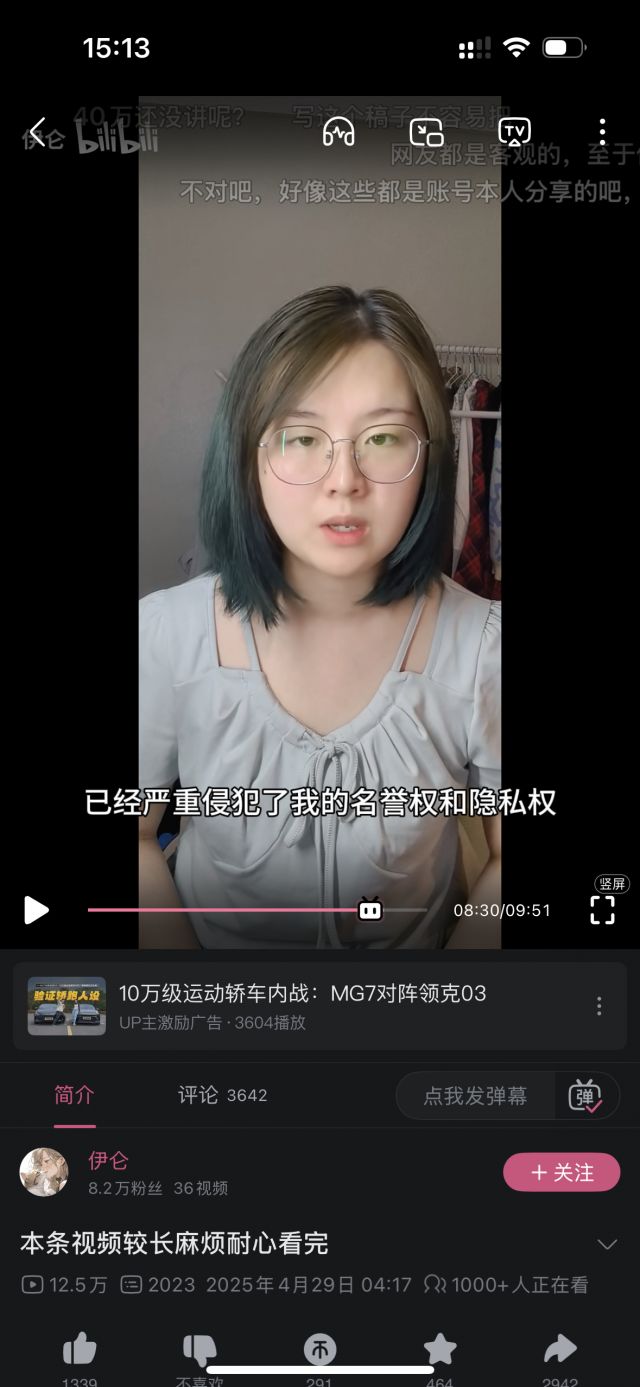Go back from the video page
This screenshot has width=640, height=1387.
[x=38, y=132]
